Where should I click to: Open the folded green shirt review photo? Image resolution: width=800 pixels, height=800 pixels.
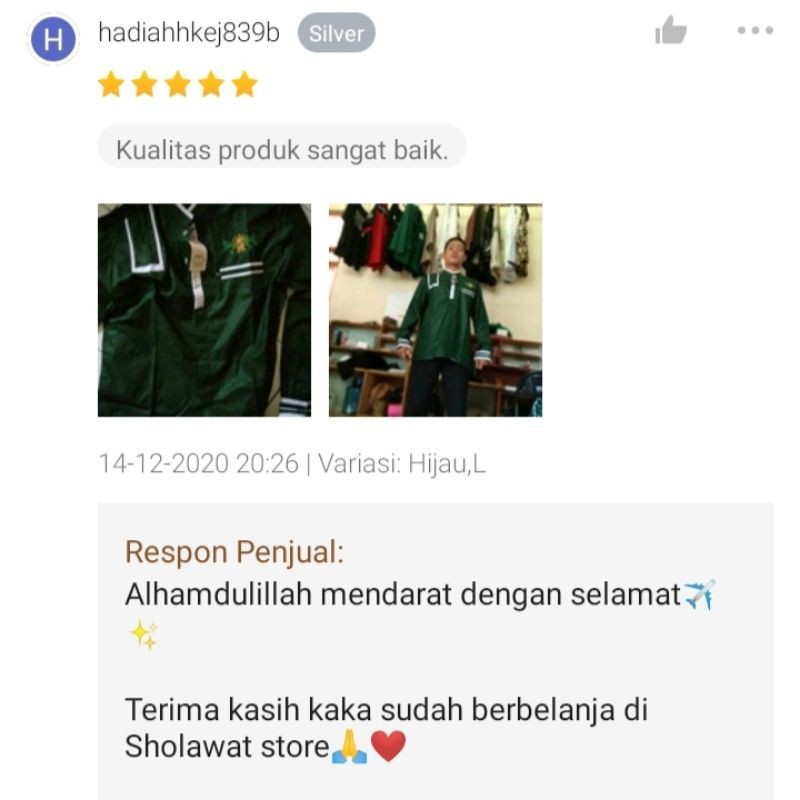coord(204,310)
